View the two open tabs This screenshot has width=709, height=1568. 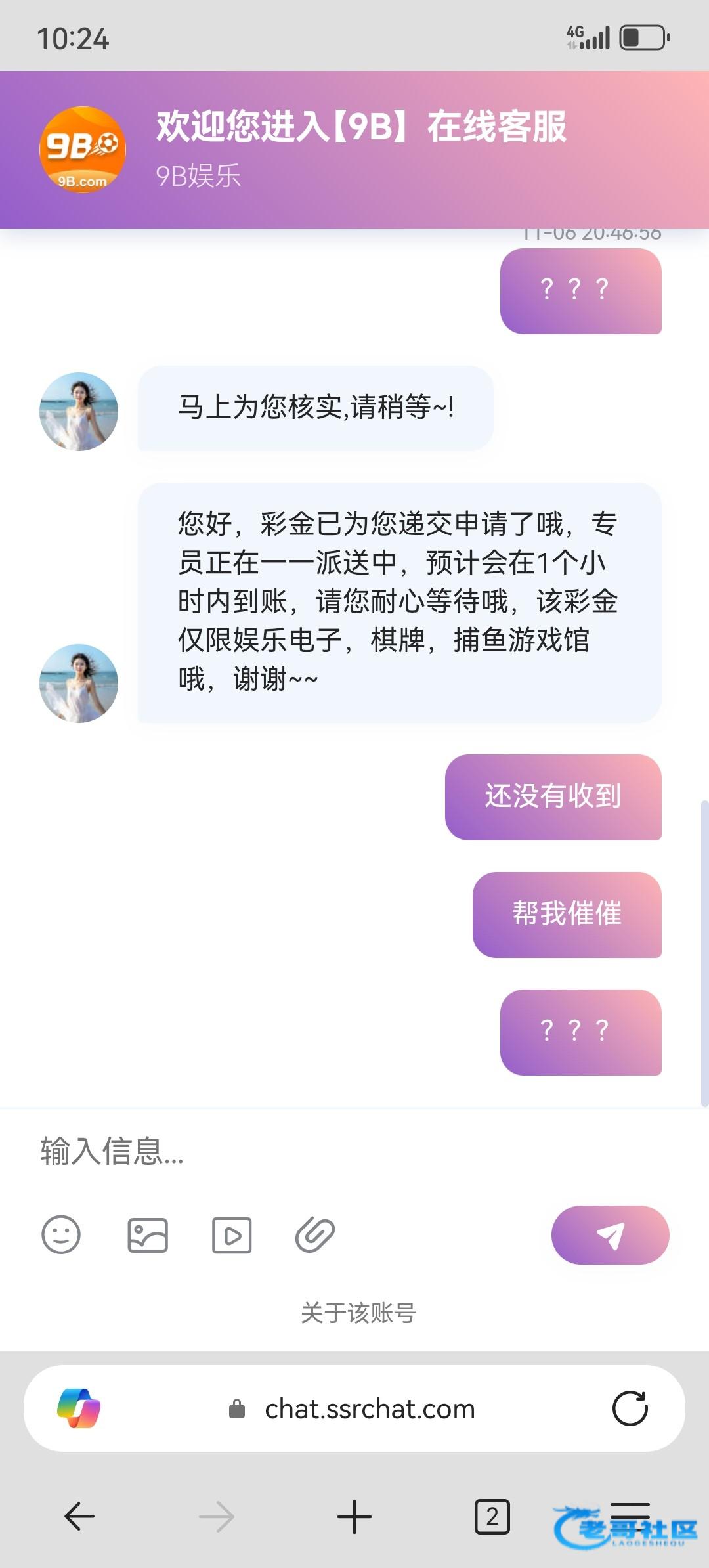pyautogui.click(x=492, y=1517)
